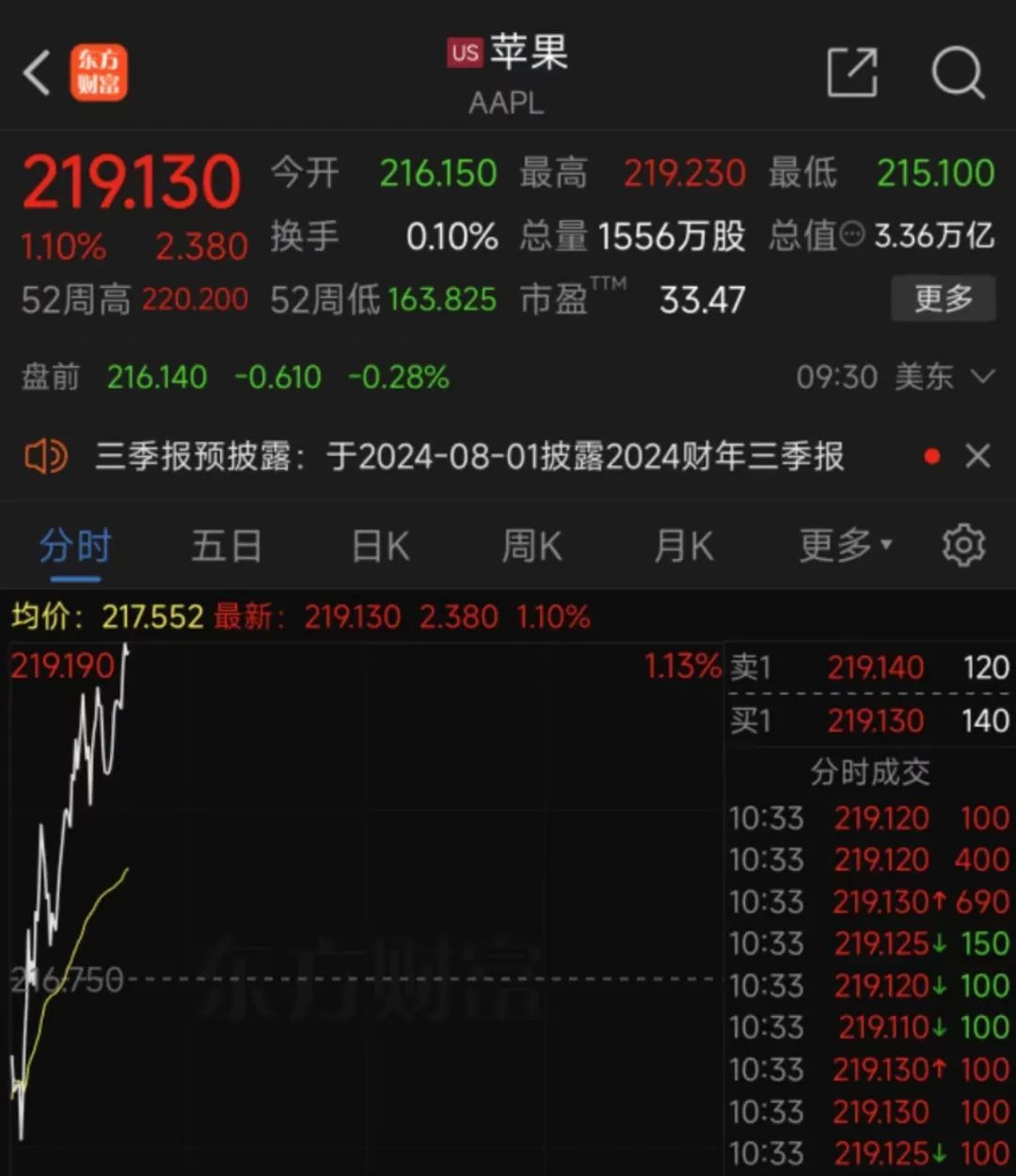Open the 更多 chart period dropdown
The width and height of the screenshot is (1016, 1176).
[x=845, y=546]
